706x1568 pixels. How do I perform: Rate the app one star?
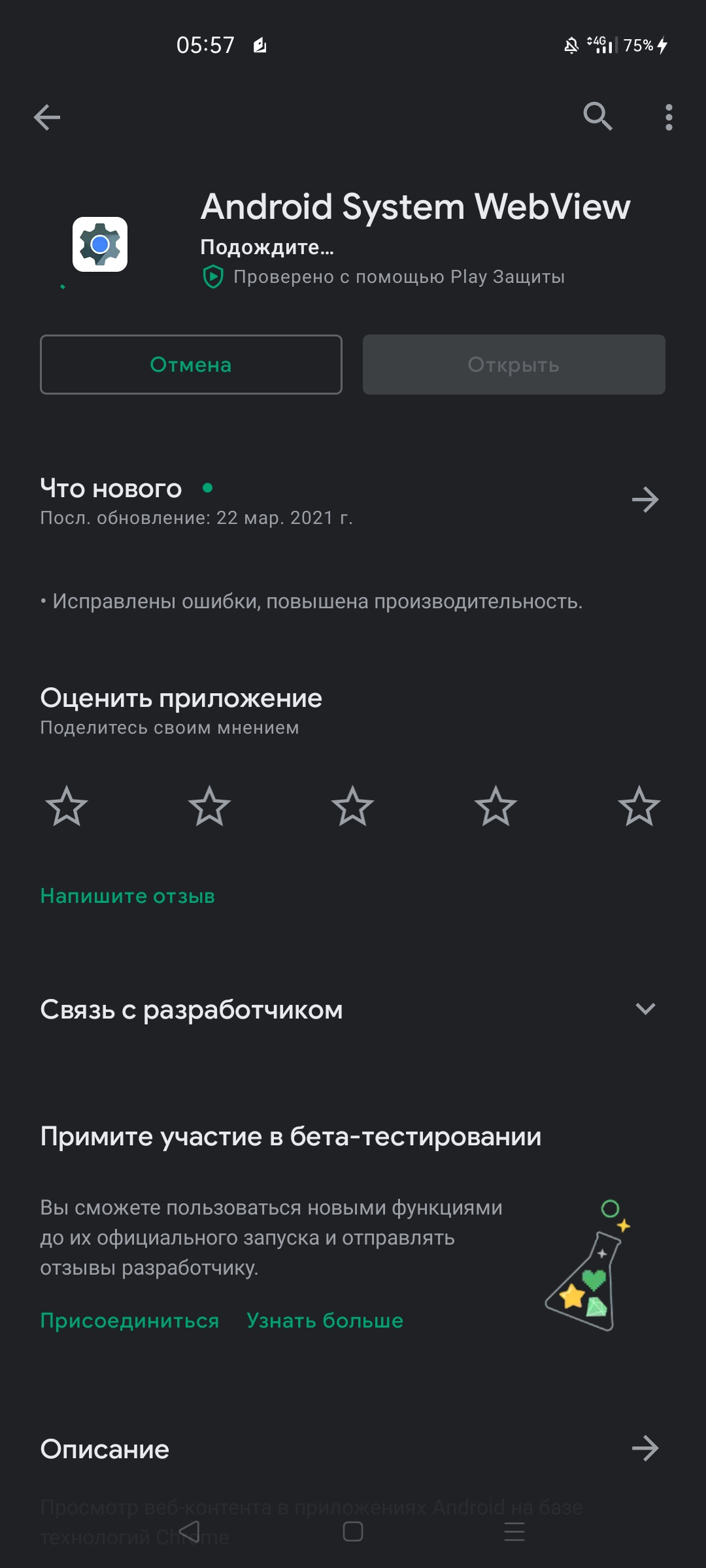click(67, 806)
